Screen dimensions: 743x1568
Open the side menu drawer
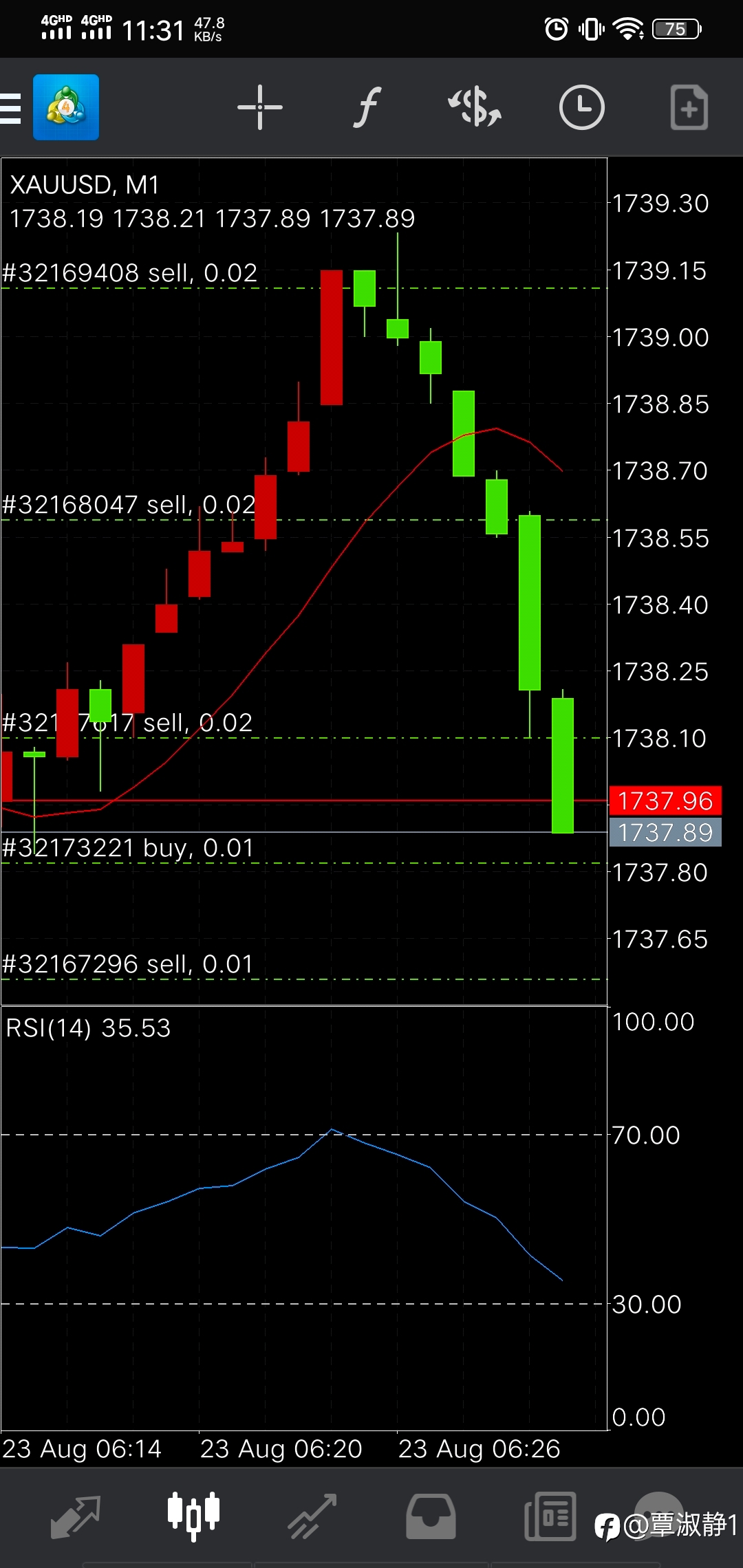11,108
